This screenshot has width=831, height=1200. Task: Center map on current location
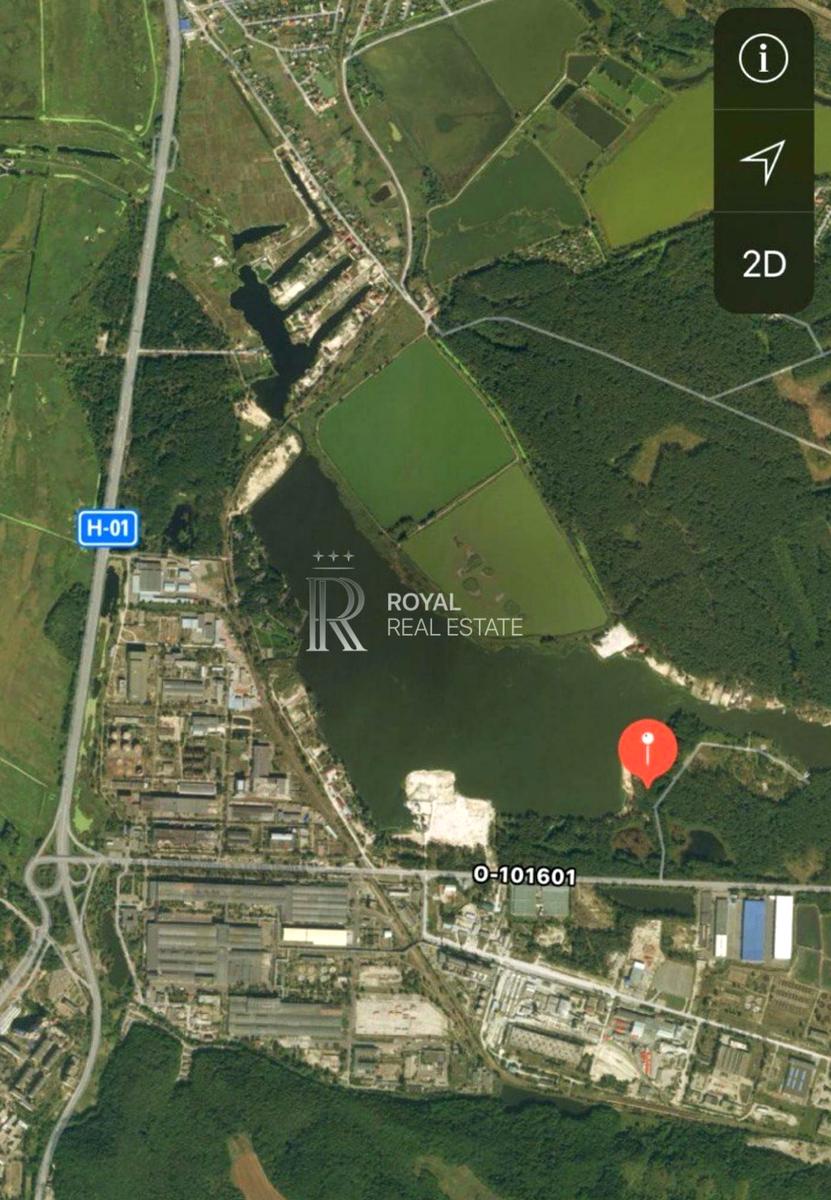point(763,161)
